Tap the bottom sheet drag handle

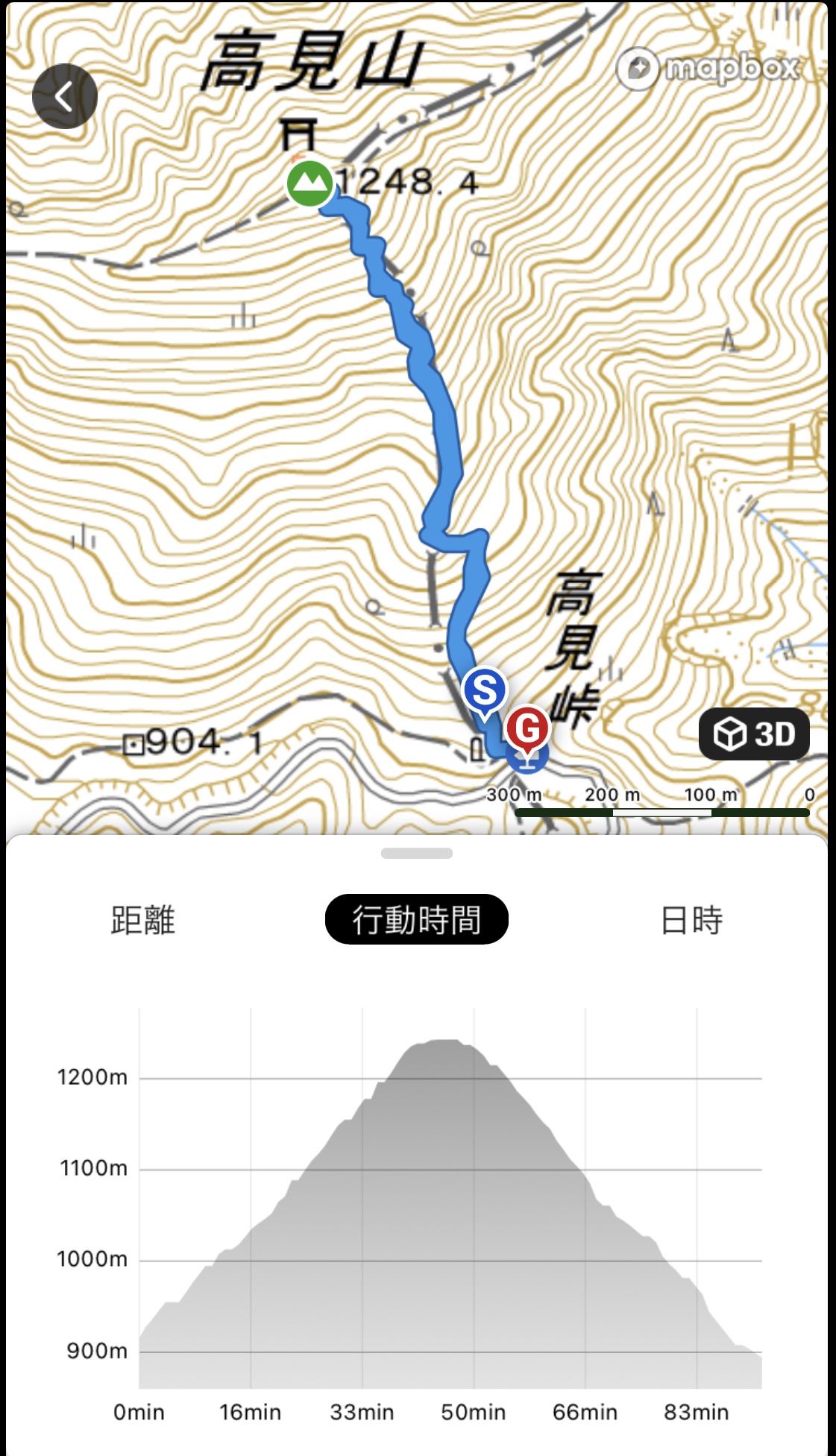pos(416,854)
